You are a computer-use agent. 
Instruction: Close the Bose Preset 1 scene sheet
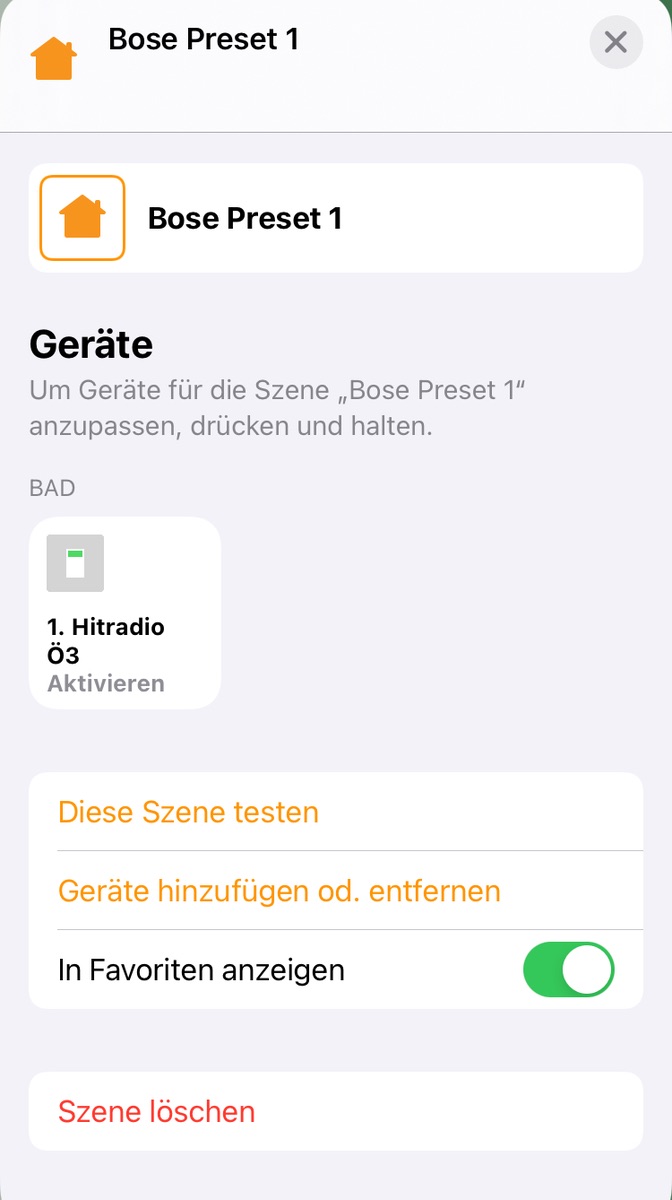(x=615, y=42)
